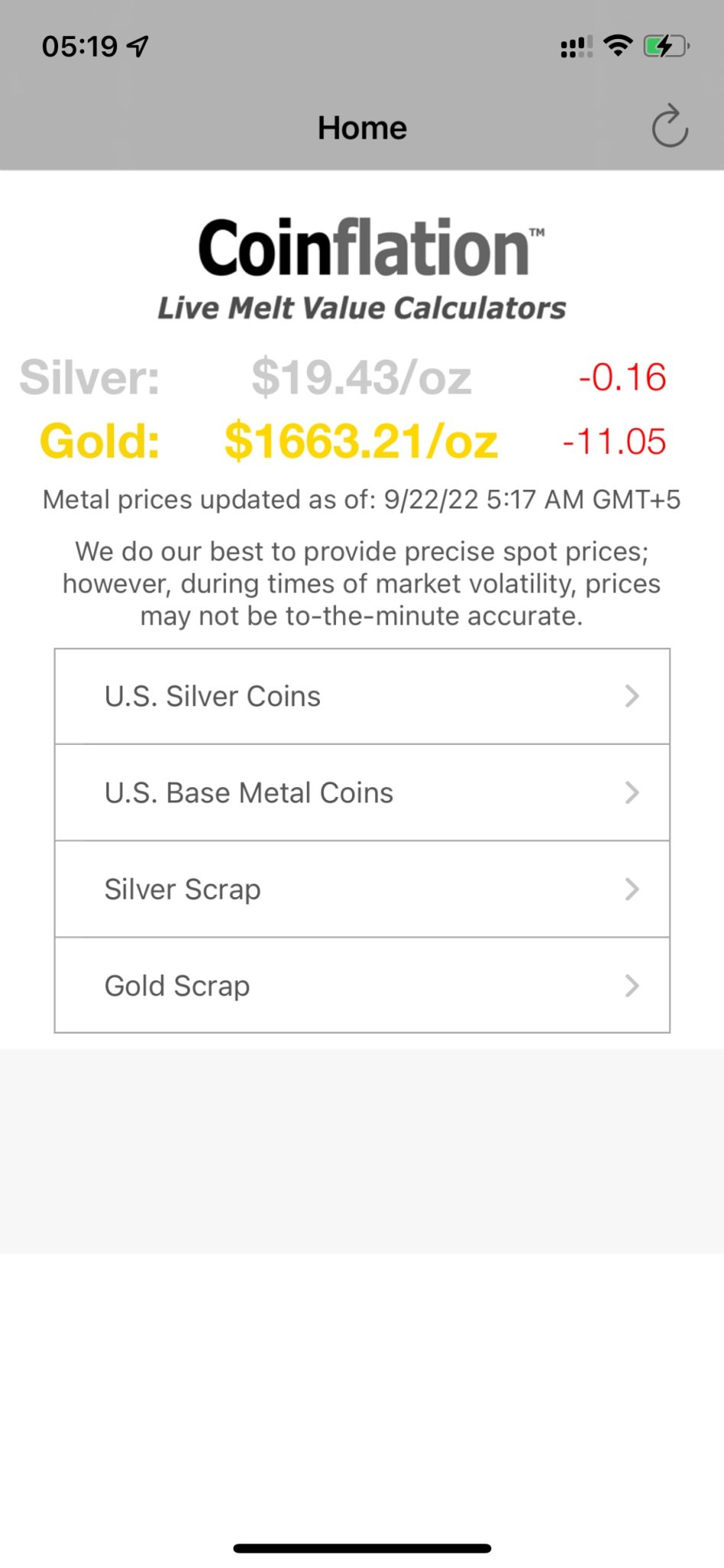Viewport: 724px width, 1568px height.
Task: Tap the cellular signal indicator
Action: click(576, 47)
